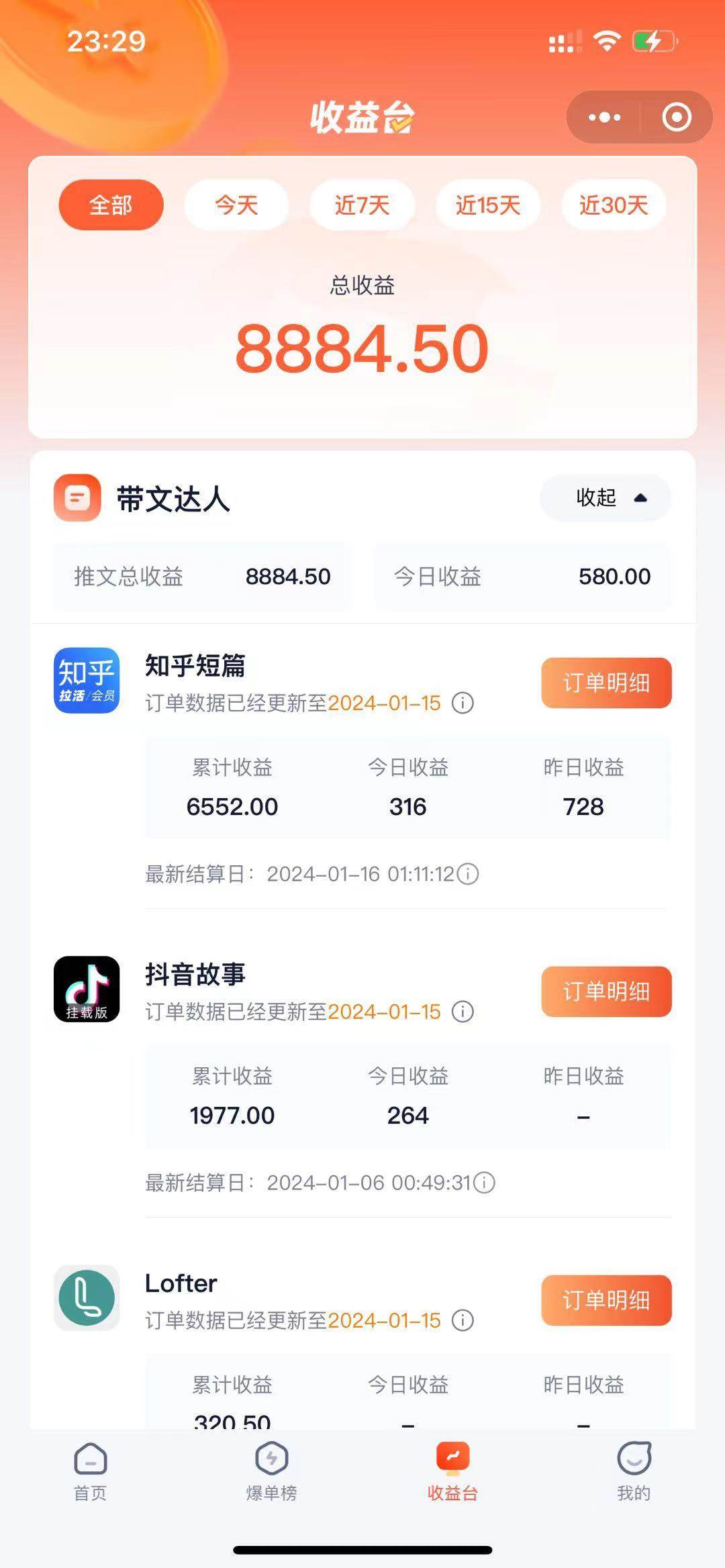Select the Lofter app icon
This screenshot has width=725, height=1568.
point(86,1298)
